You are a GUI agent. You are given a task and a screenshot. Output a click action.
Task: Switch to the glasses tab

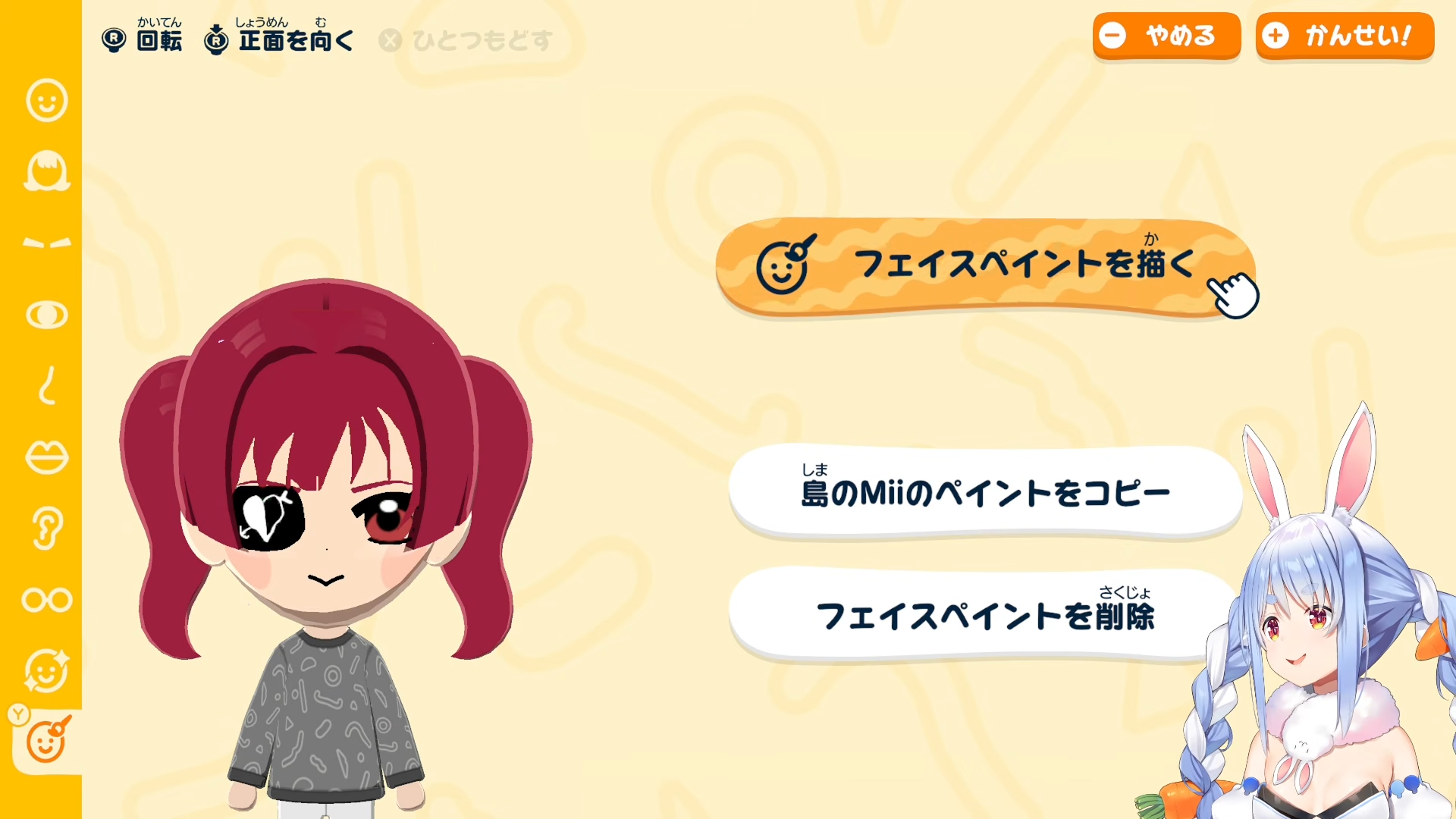47,600
